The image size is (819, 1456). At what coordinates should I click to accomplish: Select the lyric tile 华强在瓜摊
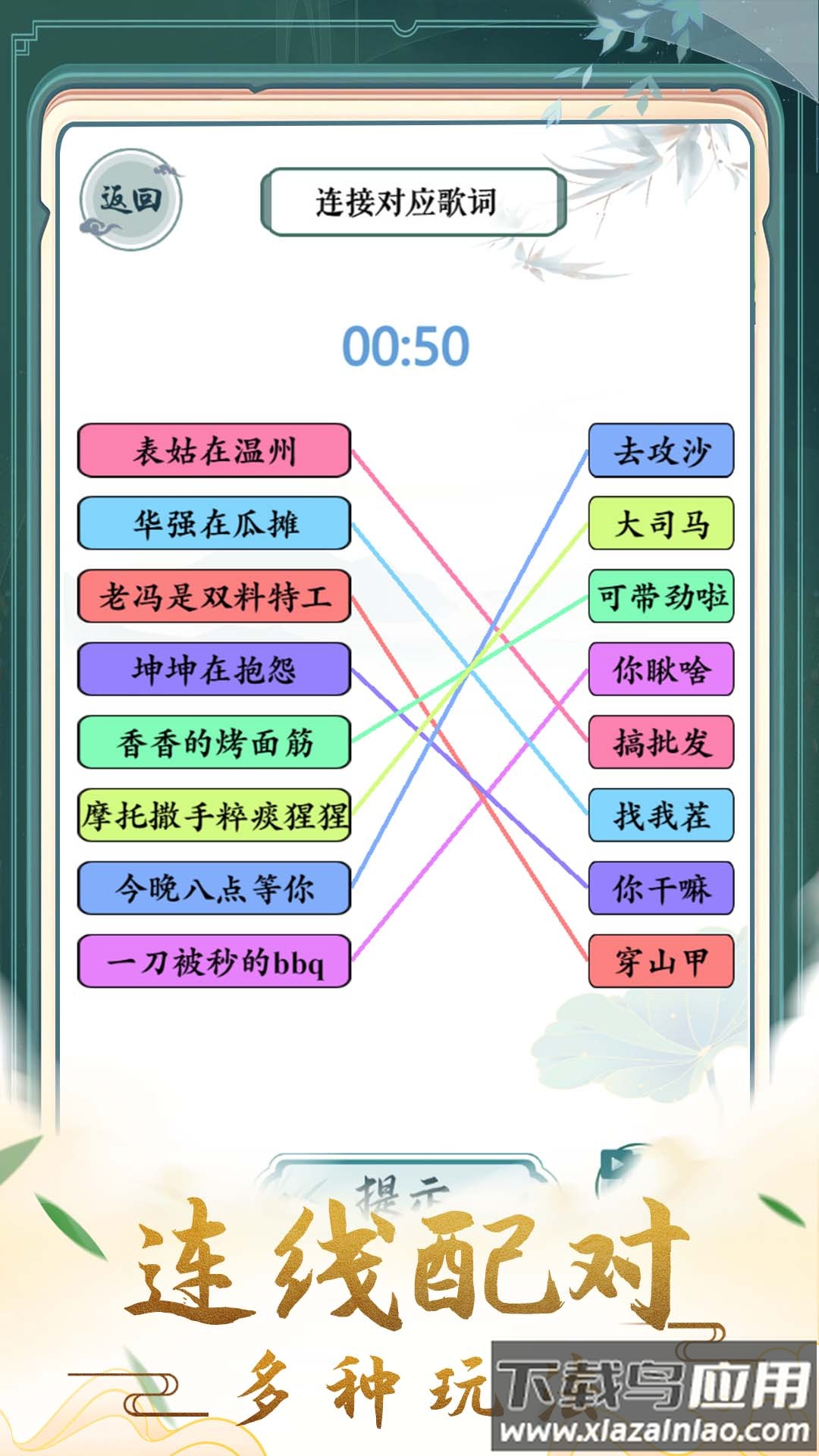pos(215,523)
